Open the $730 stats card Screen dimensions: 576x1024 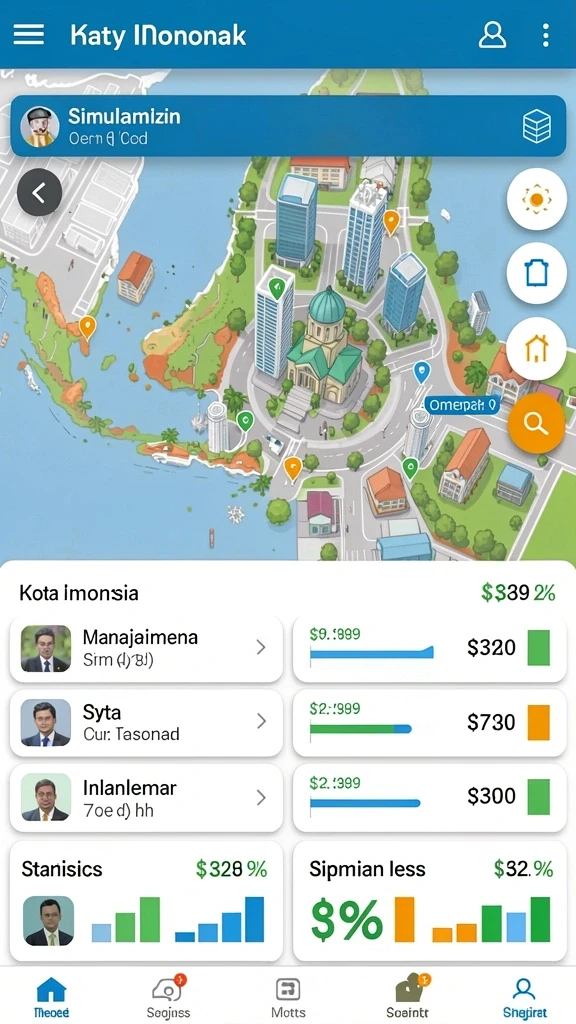[x=430, y=723]
